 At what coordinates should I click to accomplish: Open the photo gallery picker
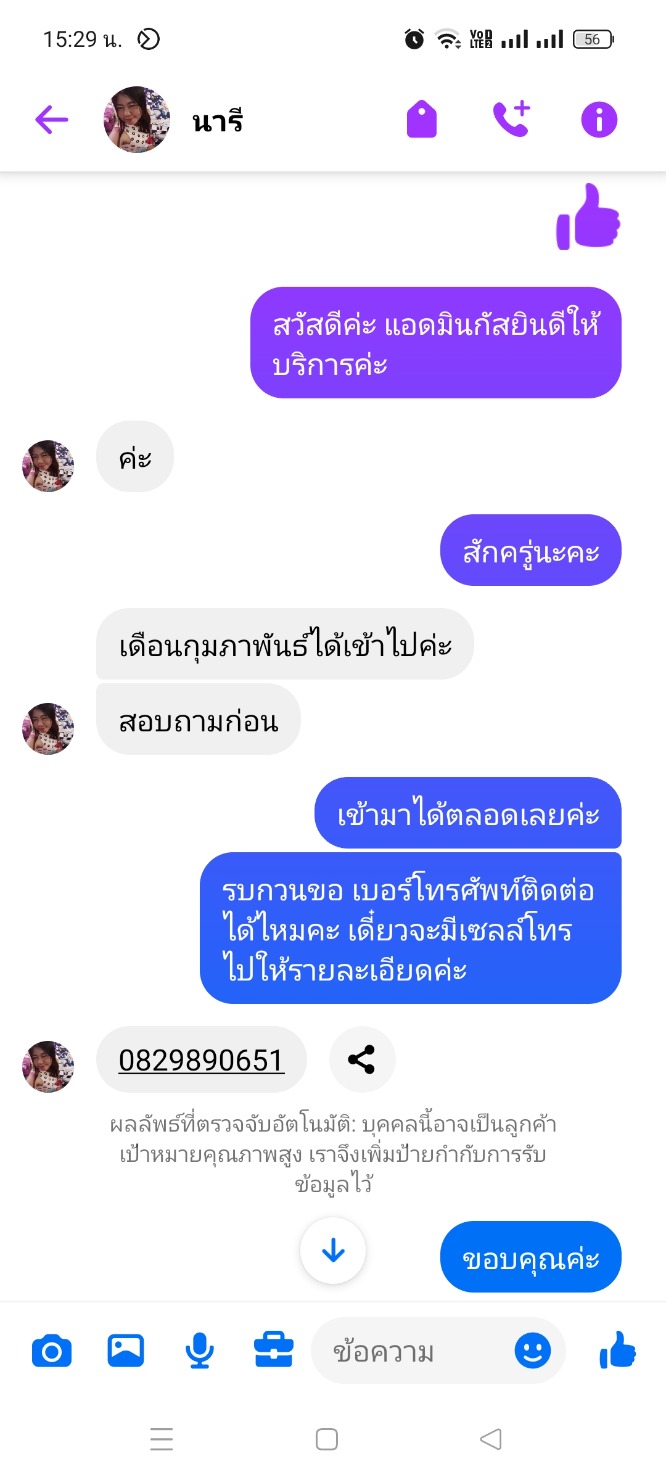[126, 1352]
